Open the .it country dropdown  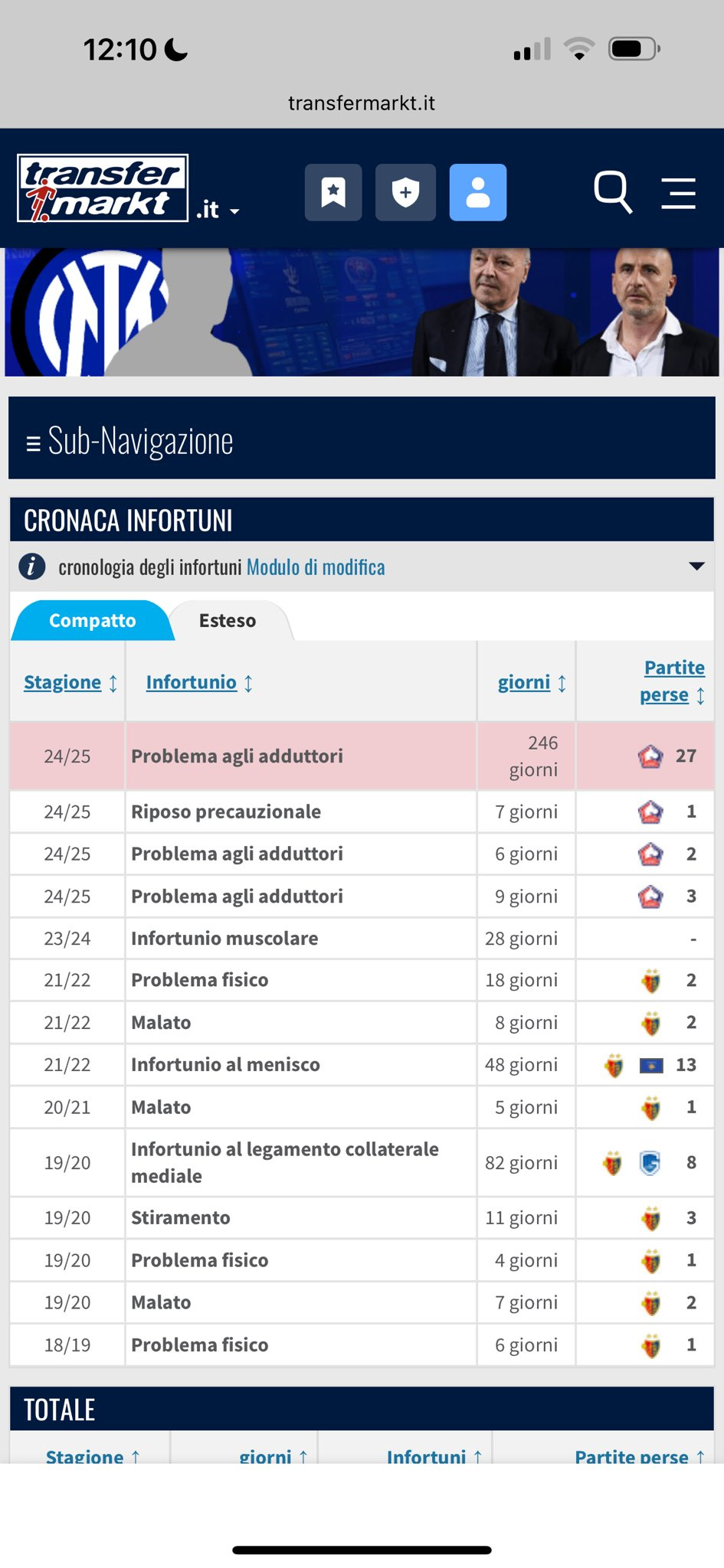(218, 210)
